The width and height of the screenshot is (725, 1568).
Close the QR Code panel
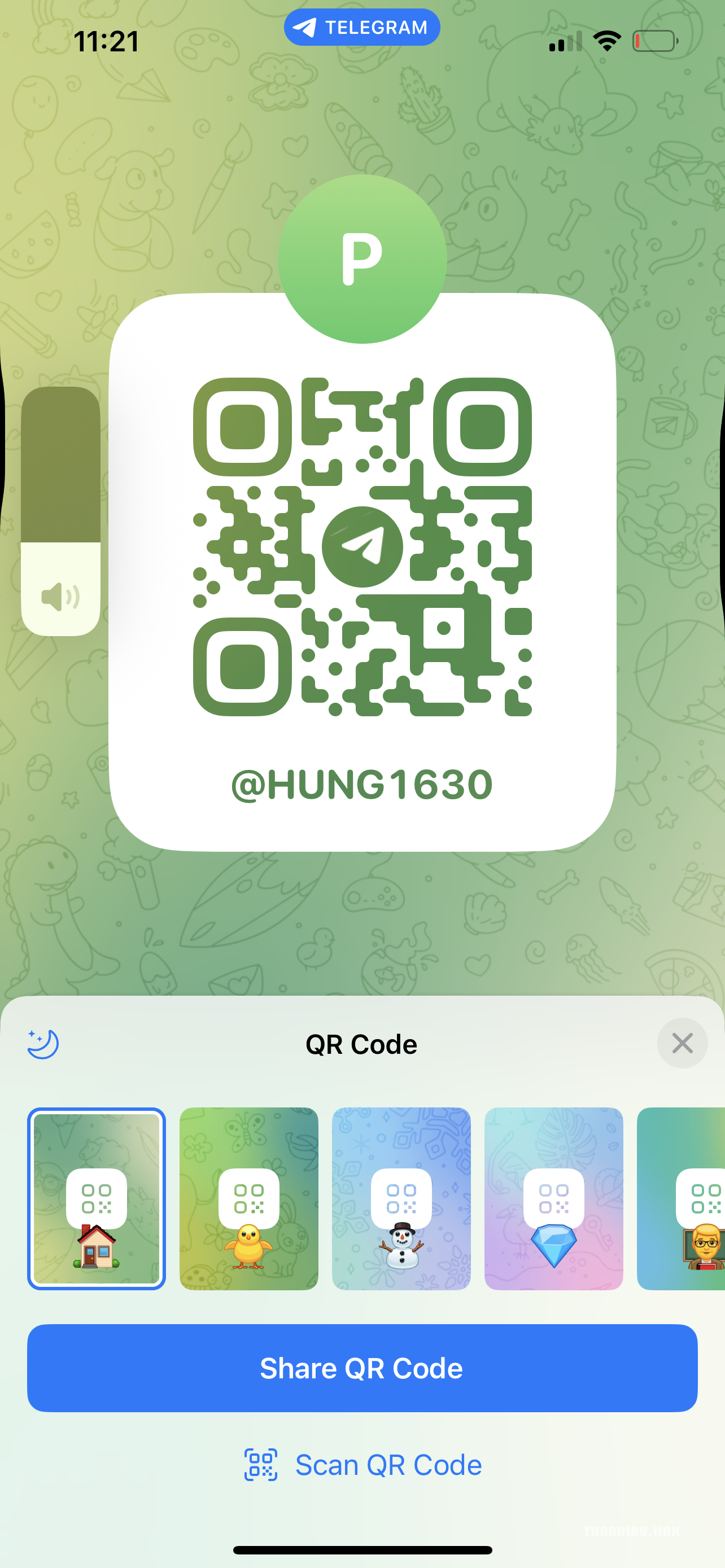pos(682,1043)
